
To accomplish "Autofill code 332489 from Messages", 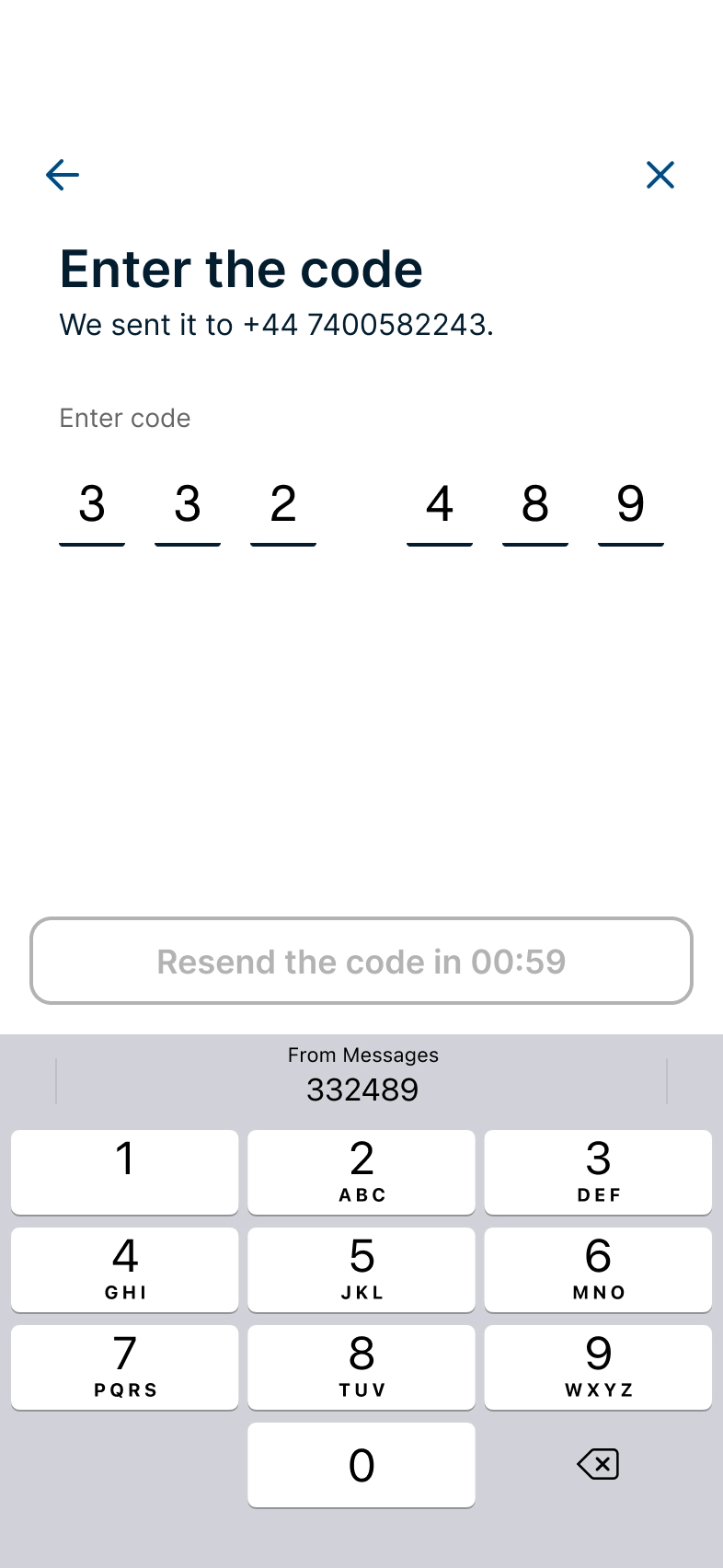I will (x=361, y=1075).
